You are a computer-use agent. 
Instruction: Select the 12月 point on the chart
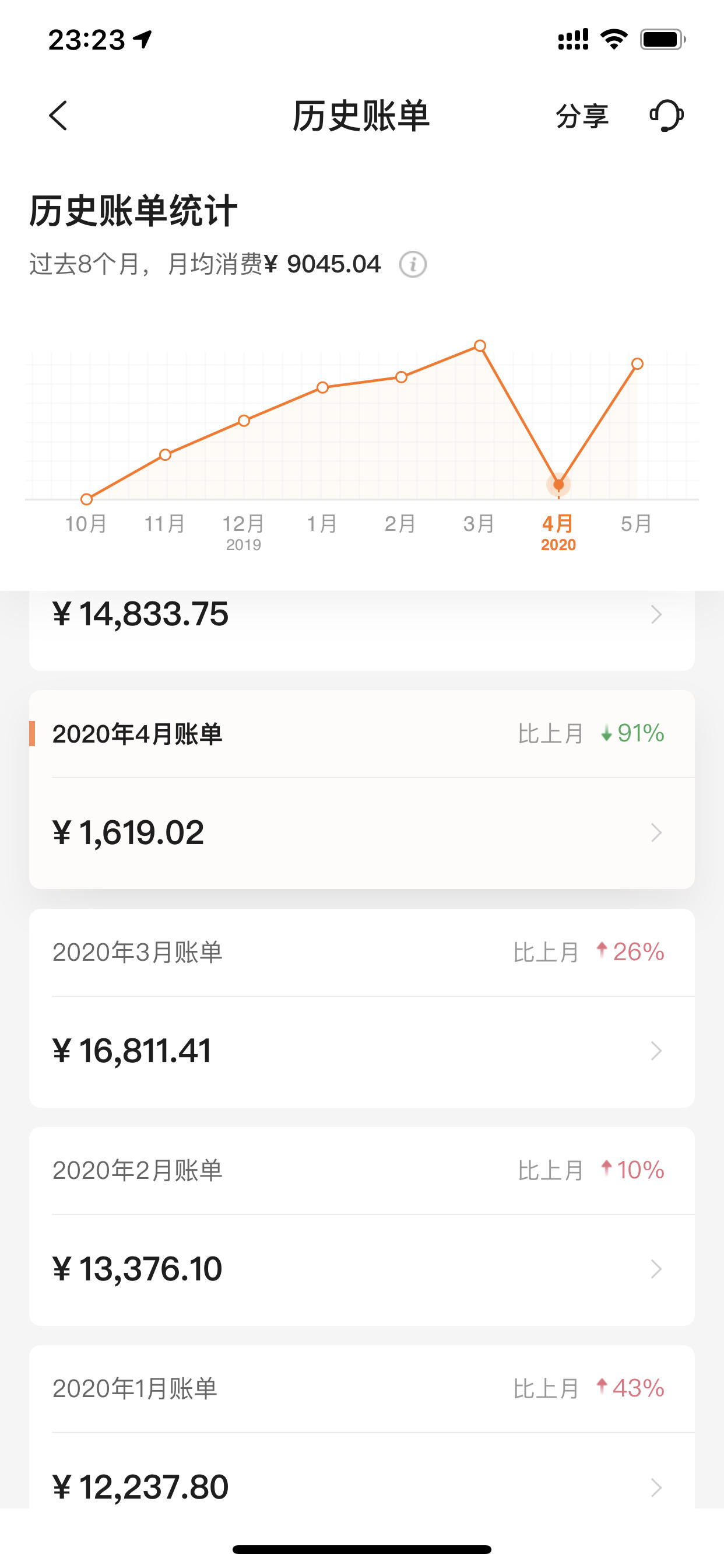point(244,421)
